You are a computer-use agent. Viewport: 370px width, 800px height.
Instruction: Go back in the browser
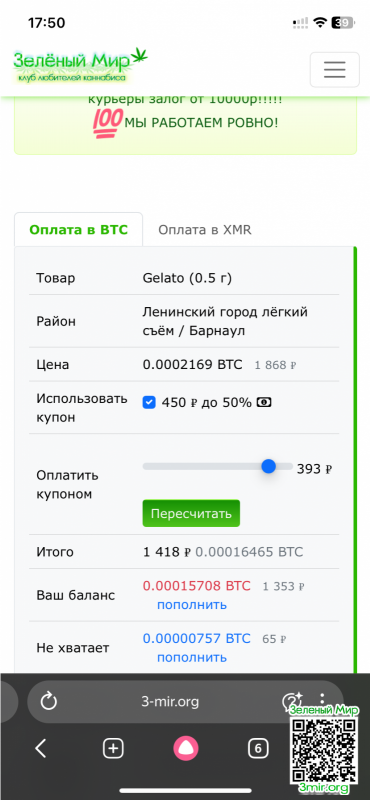click(x=41, y=749)
